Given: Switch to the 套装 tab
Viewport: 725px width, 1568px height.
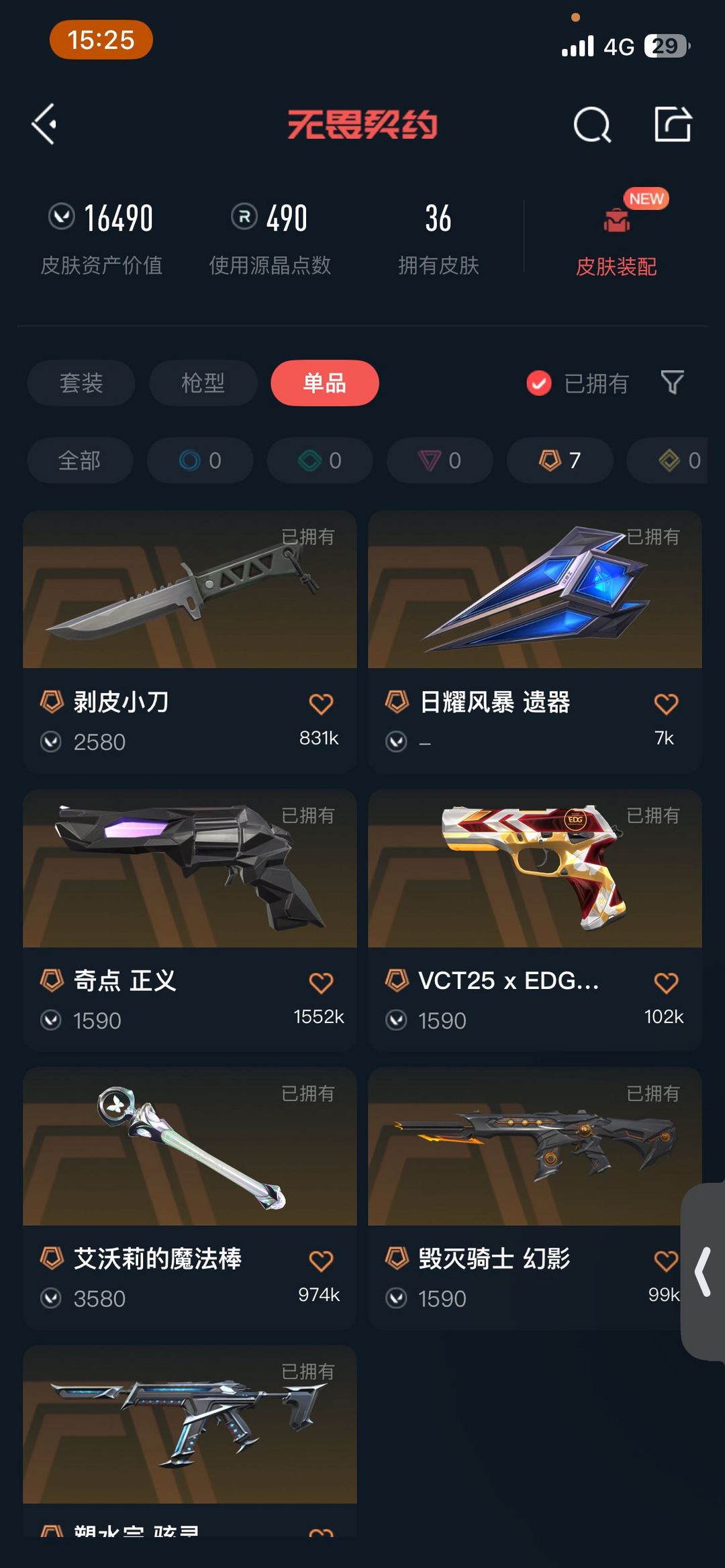Looking at the screenshot, I should pos(81,383).
